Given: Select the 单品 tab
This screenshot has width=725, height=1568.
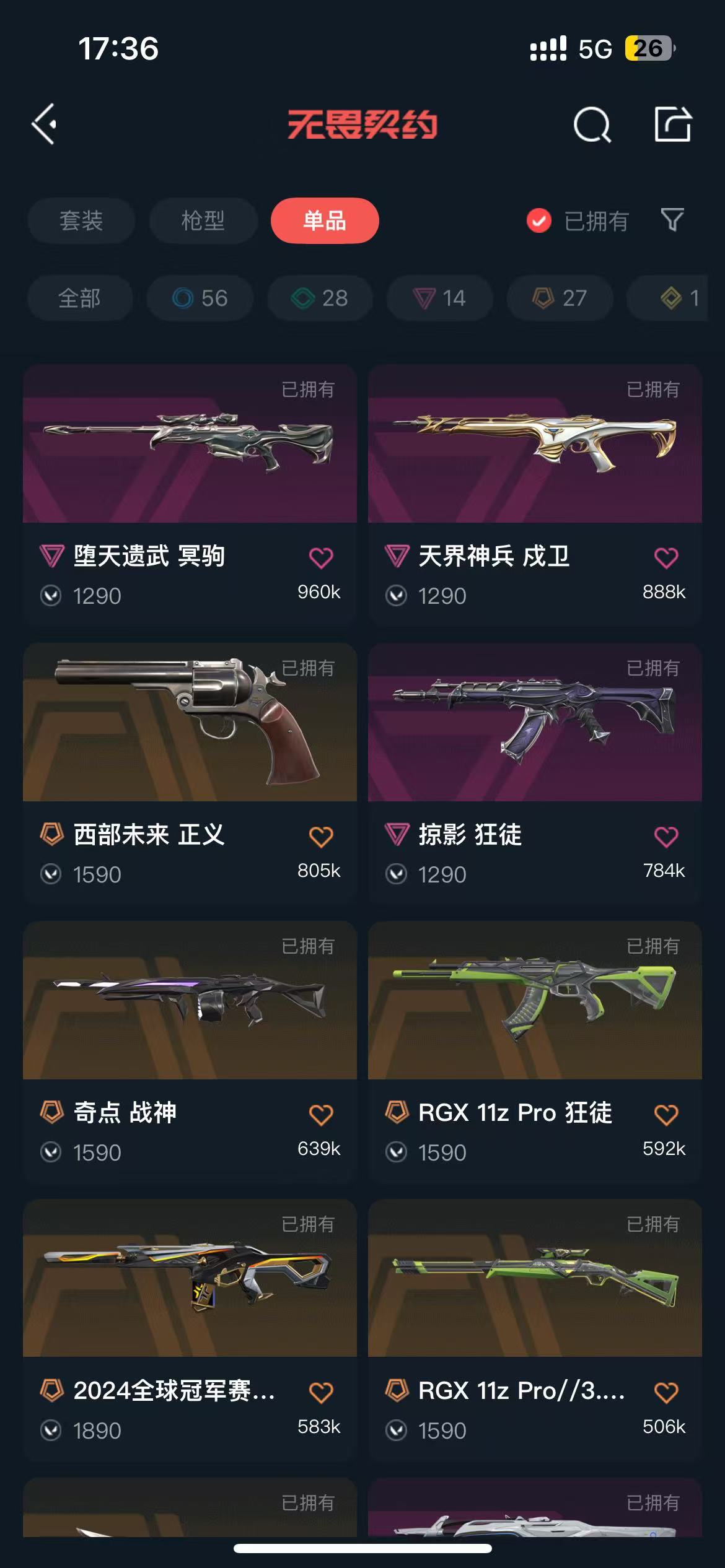Looking at the screenshot, I should click(x=325, y=220).
